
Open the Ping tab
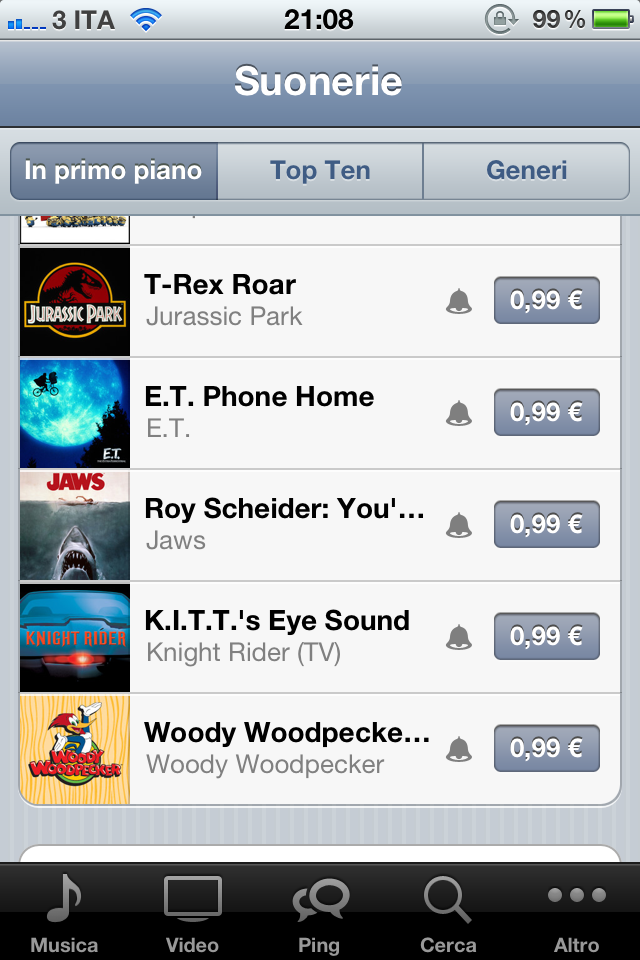(x=320, y=914)
